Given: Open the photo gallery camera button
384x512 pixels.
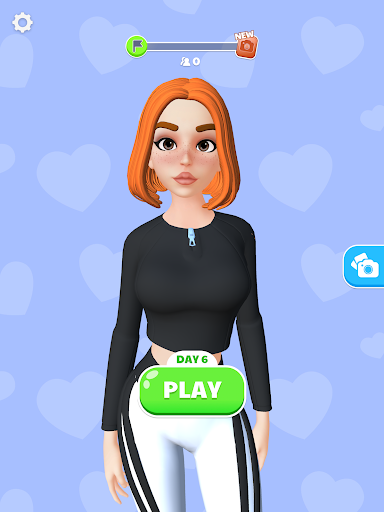Looking at the screenshot, I should (364, 266).
